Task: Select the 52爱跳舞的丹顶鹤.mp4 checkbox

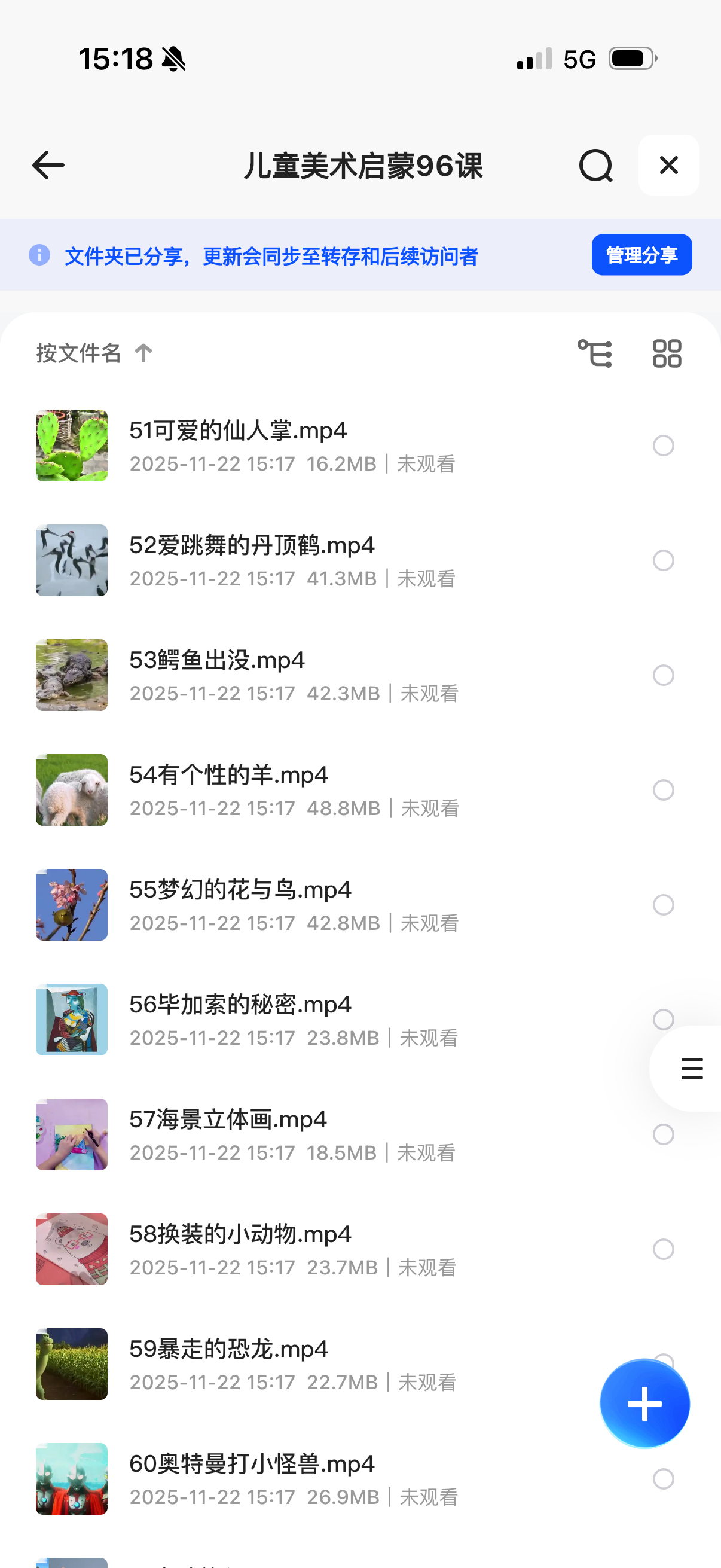Action: 663,560
